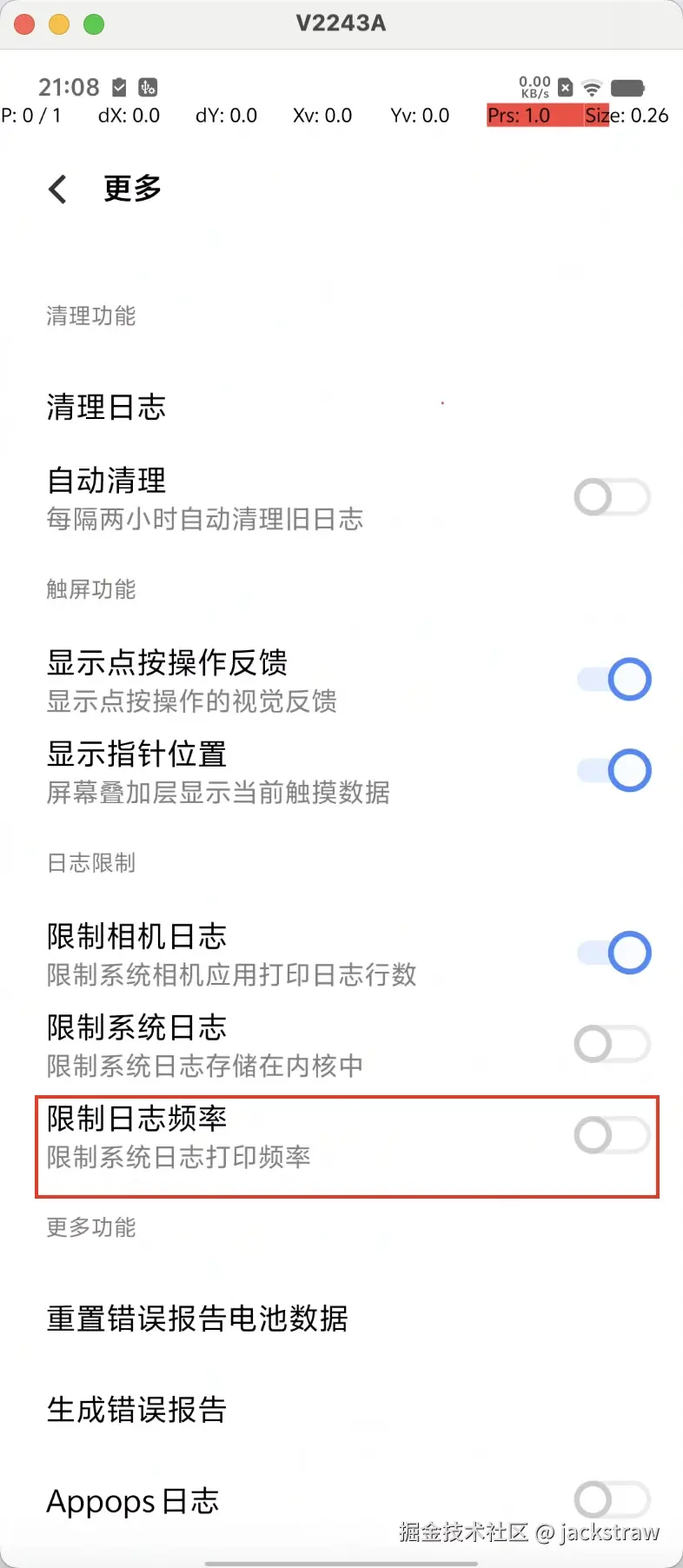
Task: Disable 显示指针位置 switch
Action: 614,771
